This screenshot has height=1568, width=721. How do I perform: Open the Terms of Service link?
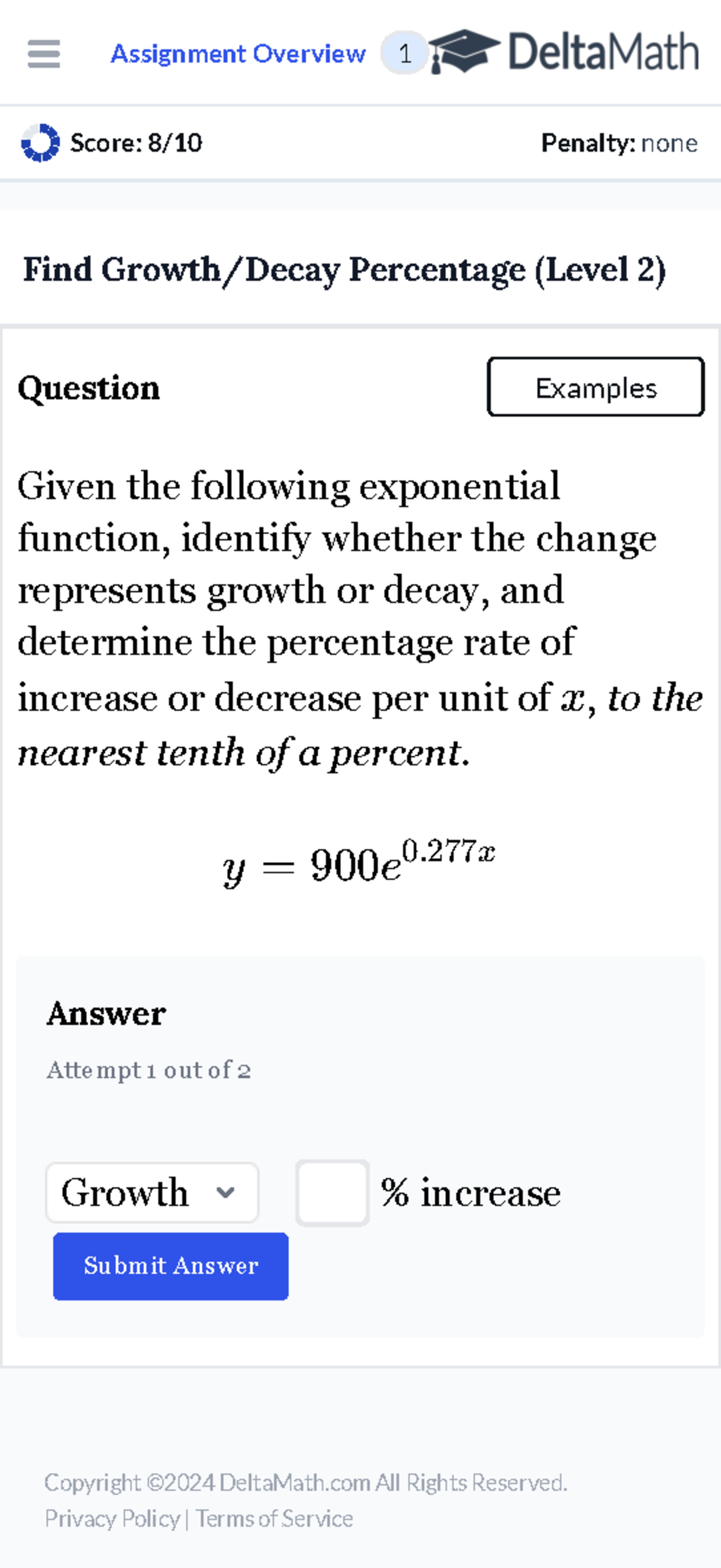(x=273, y=1519)
